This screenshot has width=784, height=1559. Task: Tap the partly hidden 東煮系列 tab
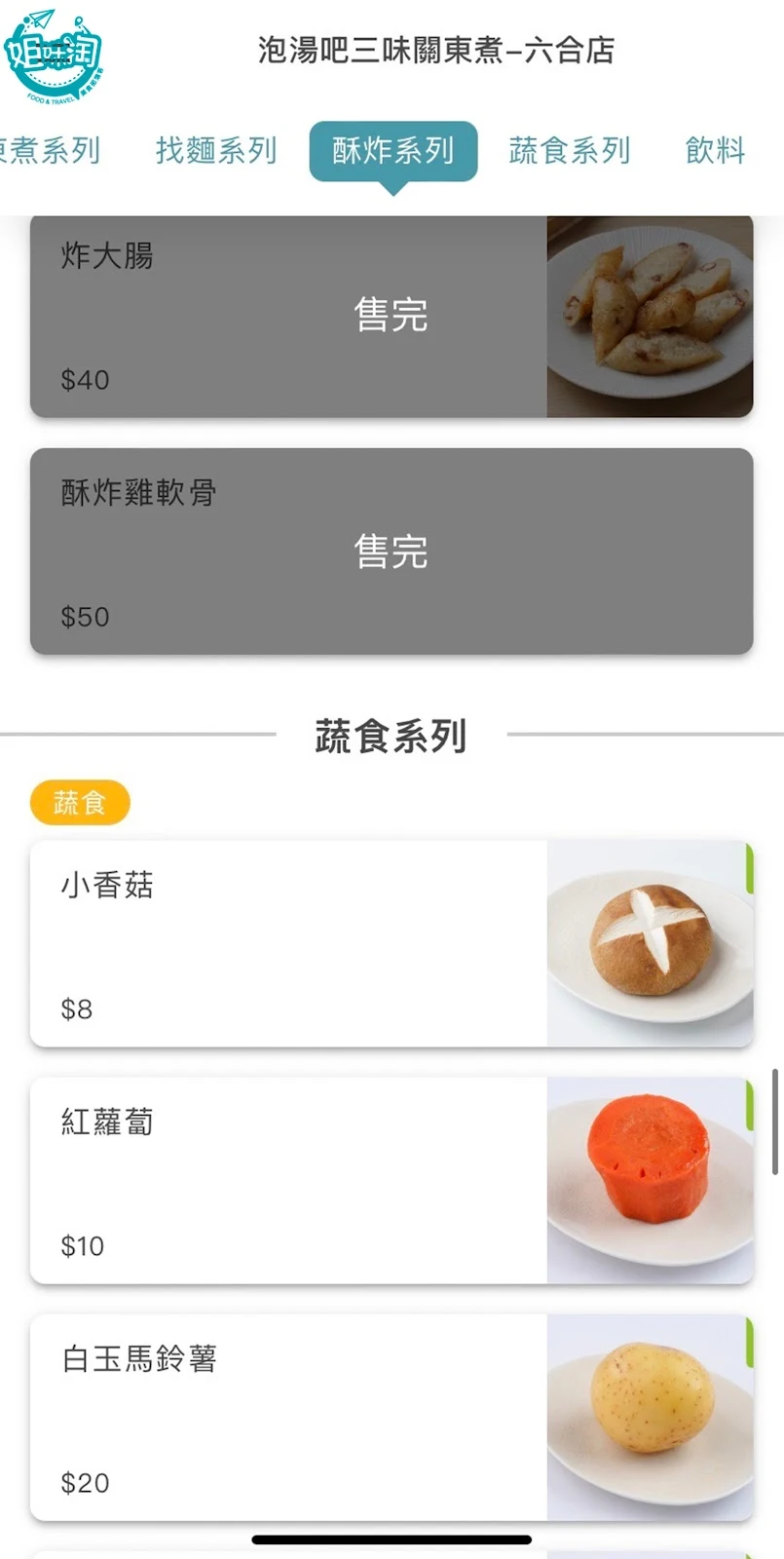51,151
